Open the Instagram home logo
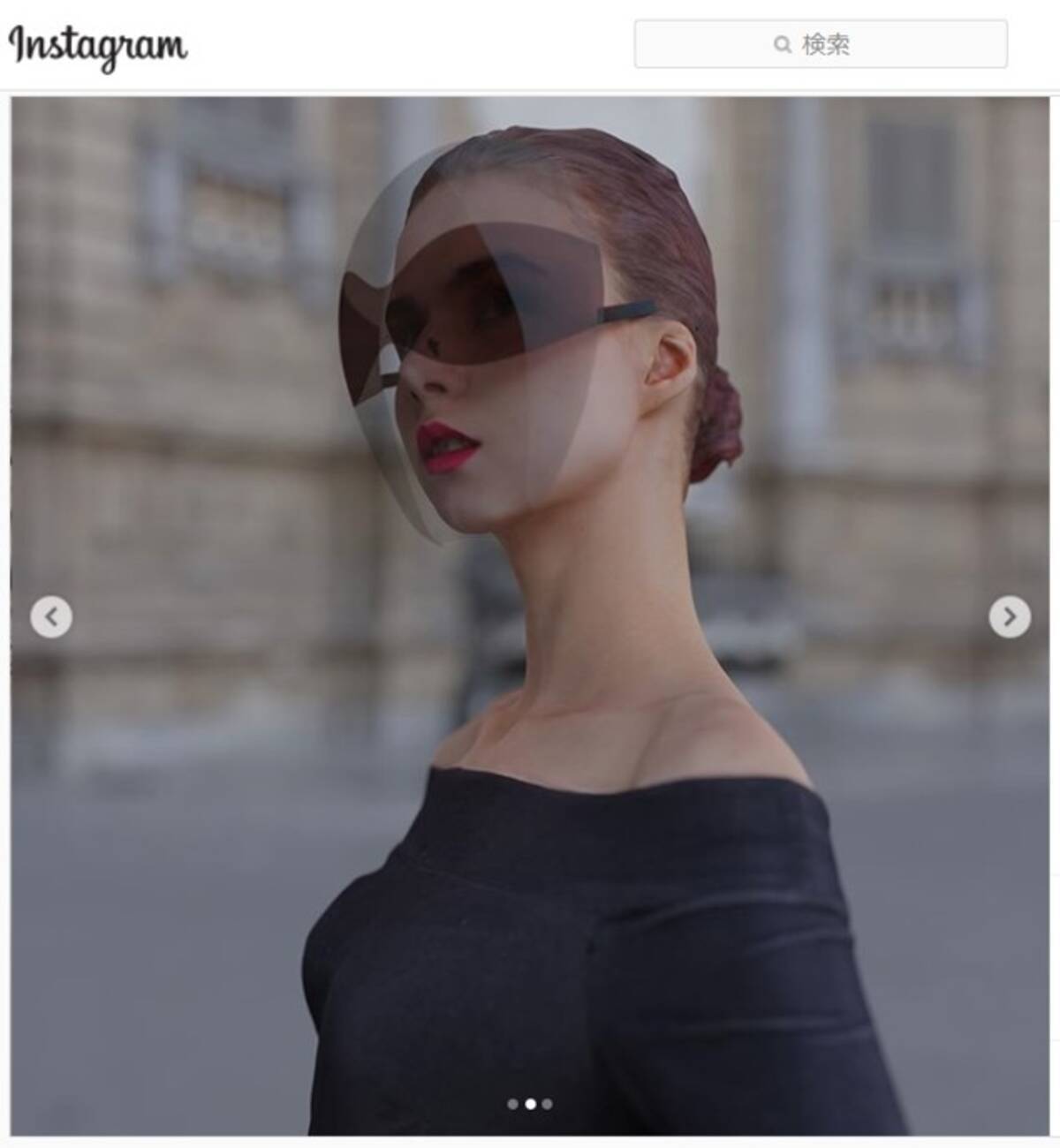The image size is (1060, 1148). (x=98, y=46)
